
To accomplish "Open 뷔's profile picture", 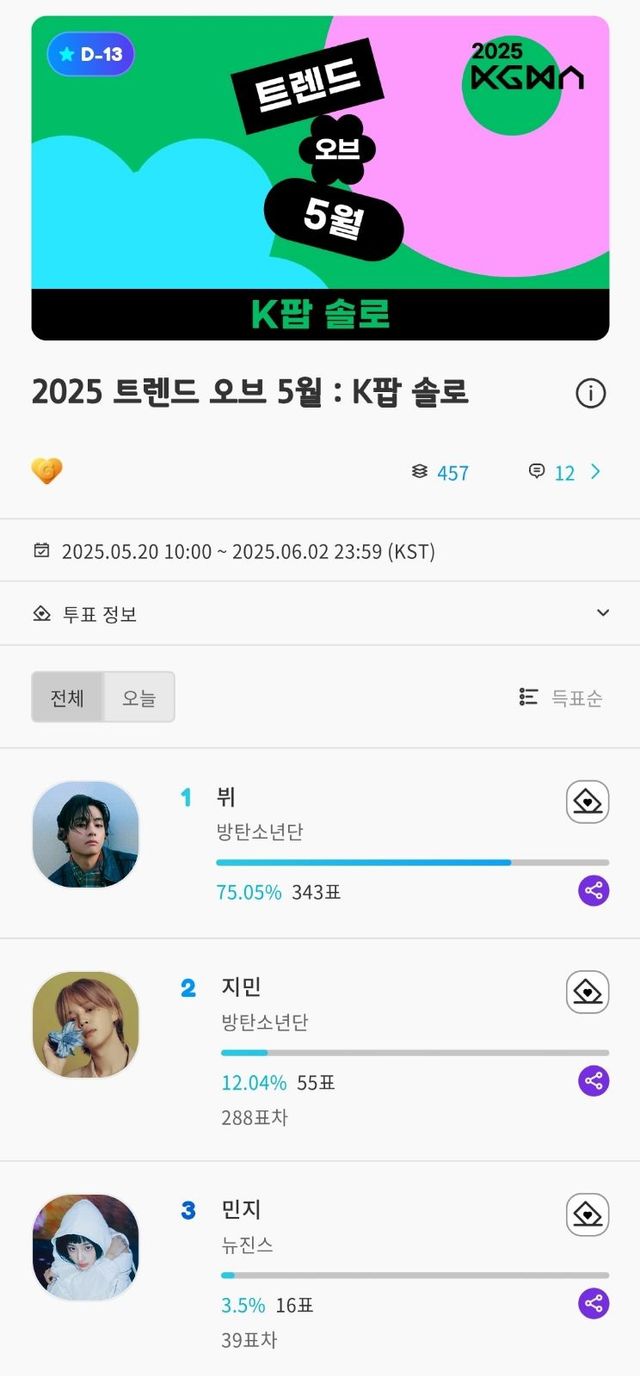I will (86, 834).
